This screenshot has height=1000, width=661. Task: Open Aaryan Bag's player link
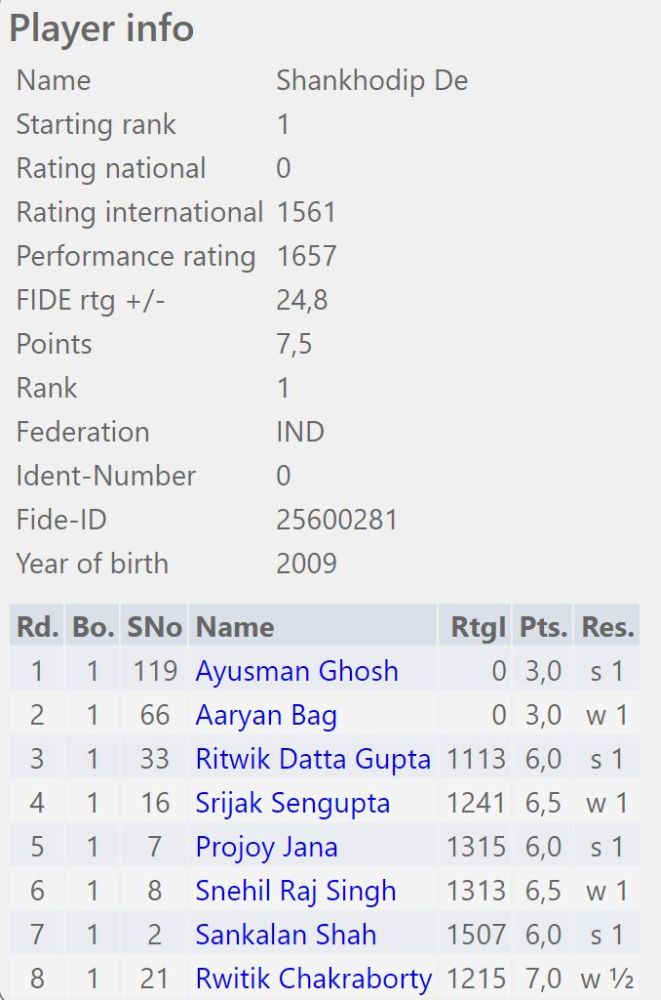(266, 715)
